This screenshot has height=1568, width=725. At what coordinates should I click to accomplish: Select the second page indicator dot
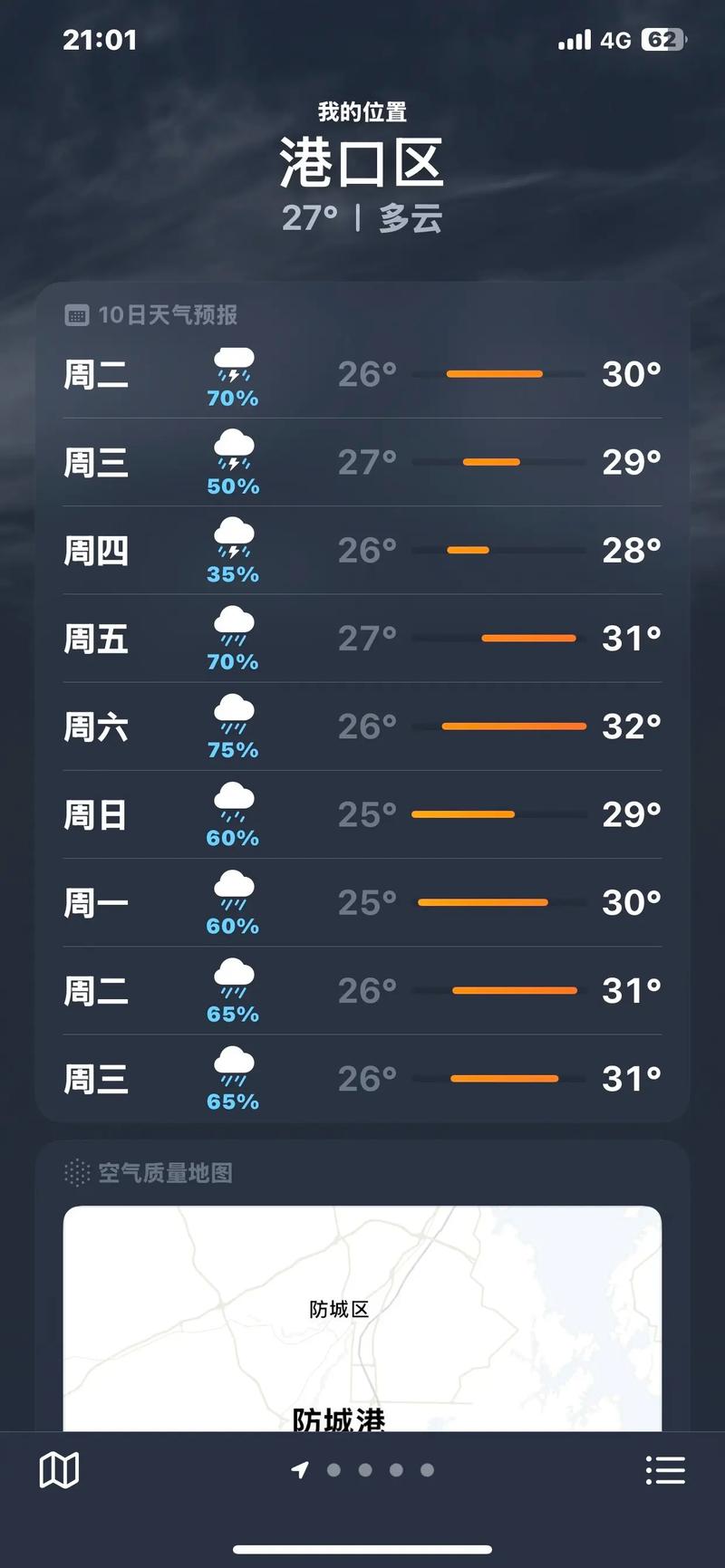[333, 1469]
